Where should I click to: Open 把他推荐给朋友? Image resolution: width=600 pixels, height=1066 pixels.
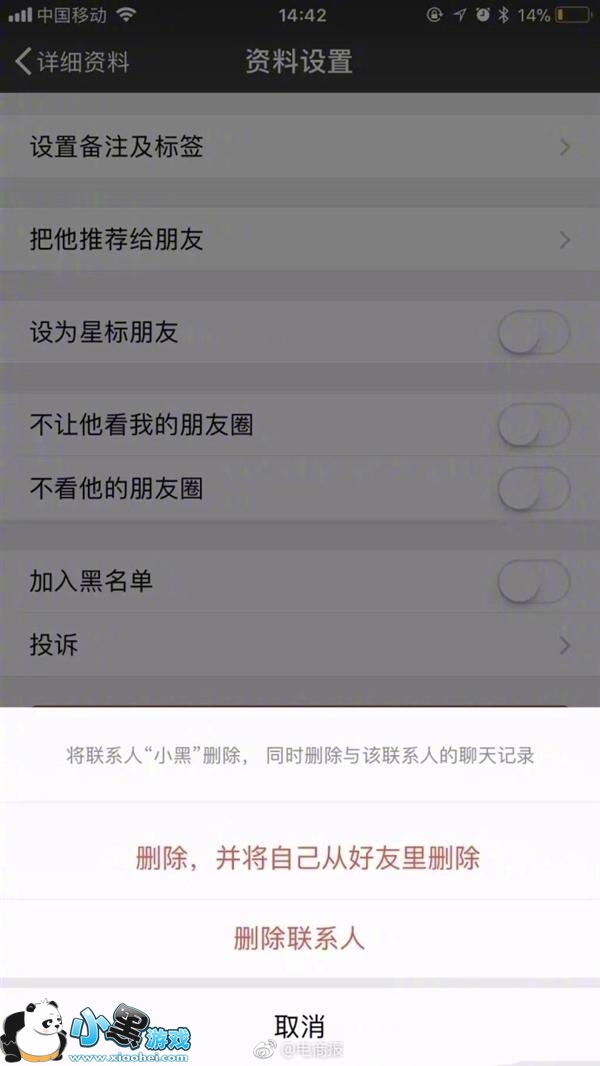pyautogui.click(x=300, y=240)
